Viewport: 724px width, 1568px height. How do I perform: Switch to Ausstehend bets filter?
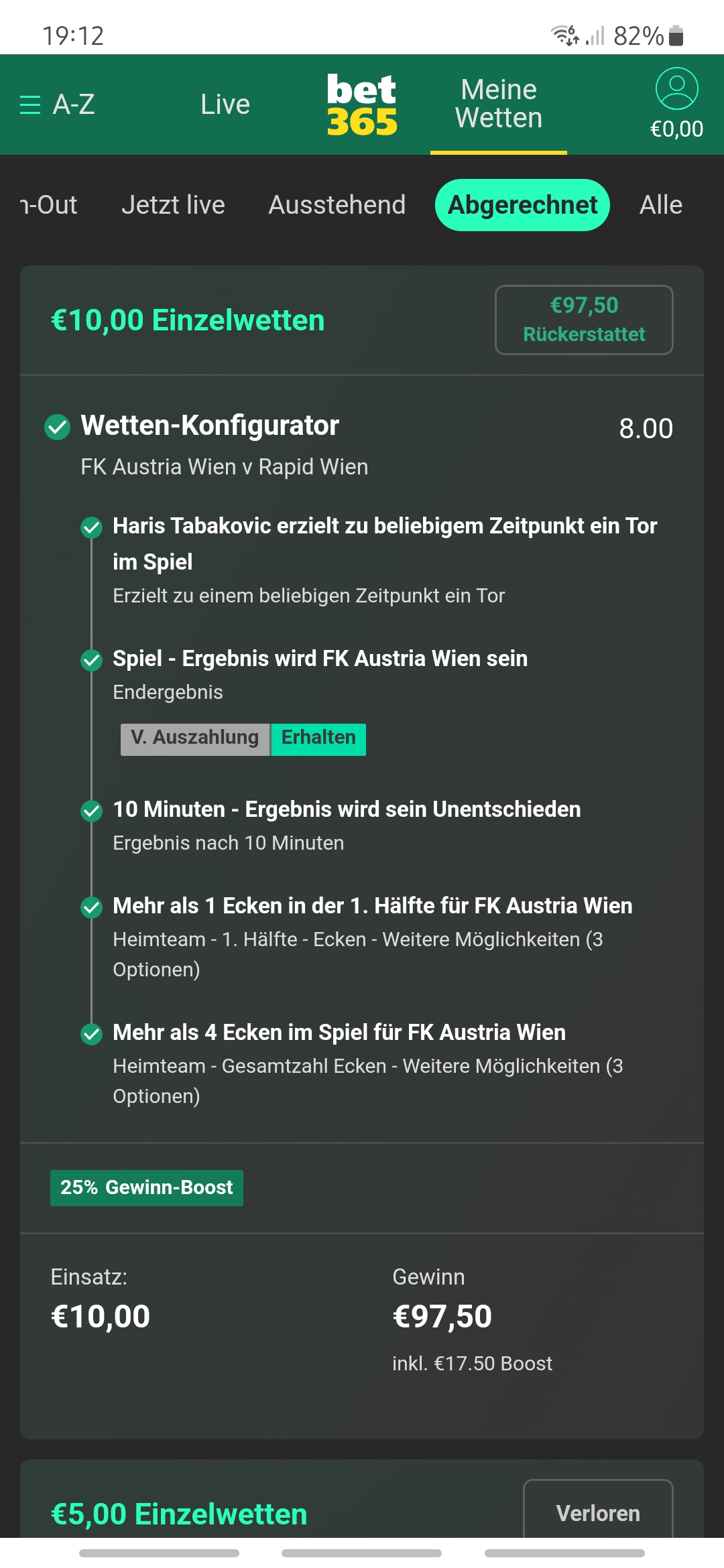337,205
